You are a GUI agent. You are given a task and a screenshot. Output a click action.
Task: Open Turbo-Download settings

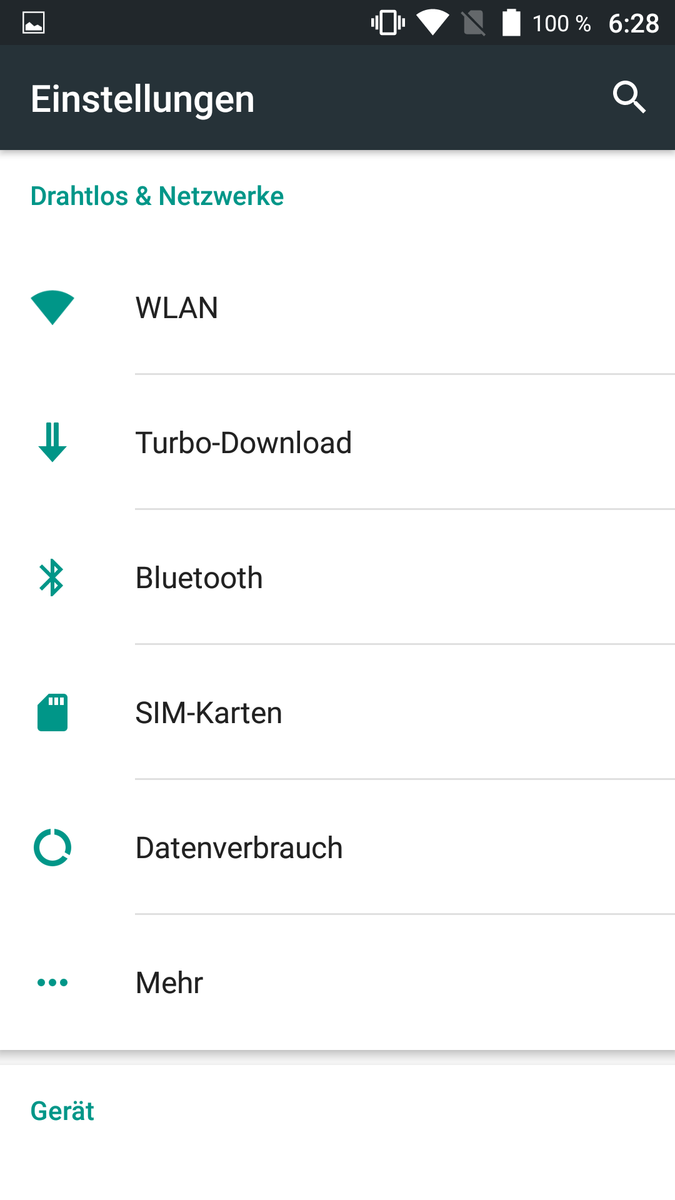(337, 442)
